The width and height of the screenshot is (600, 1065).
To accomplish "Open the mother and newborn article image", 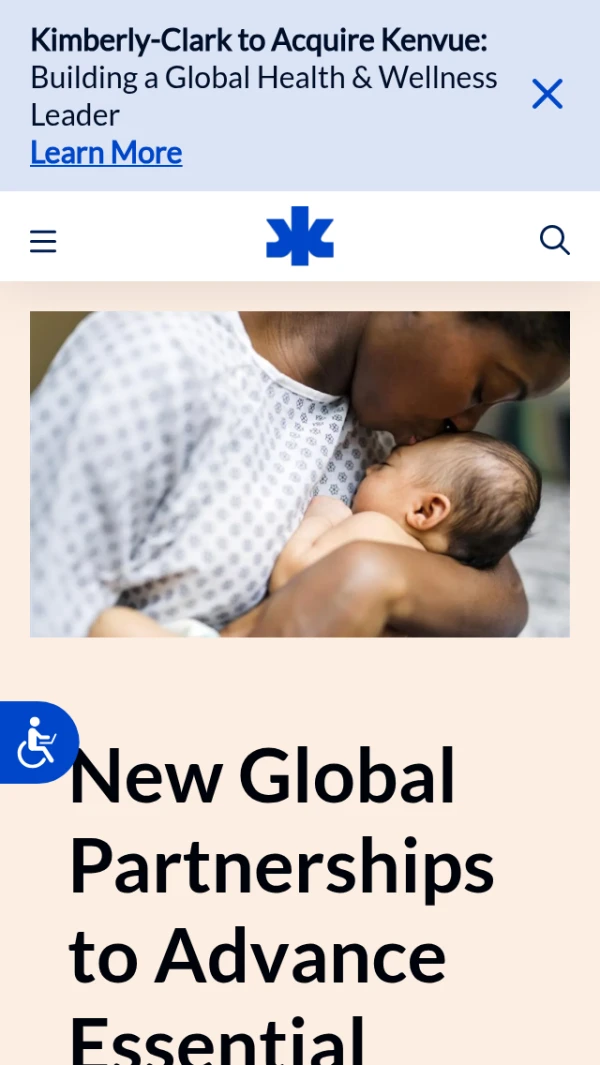I will tap(300, 474).
